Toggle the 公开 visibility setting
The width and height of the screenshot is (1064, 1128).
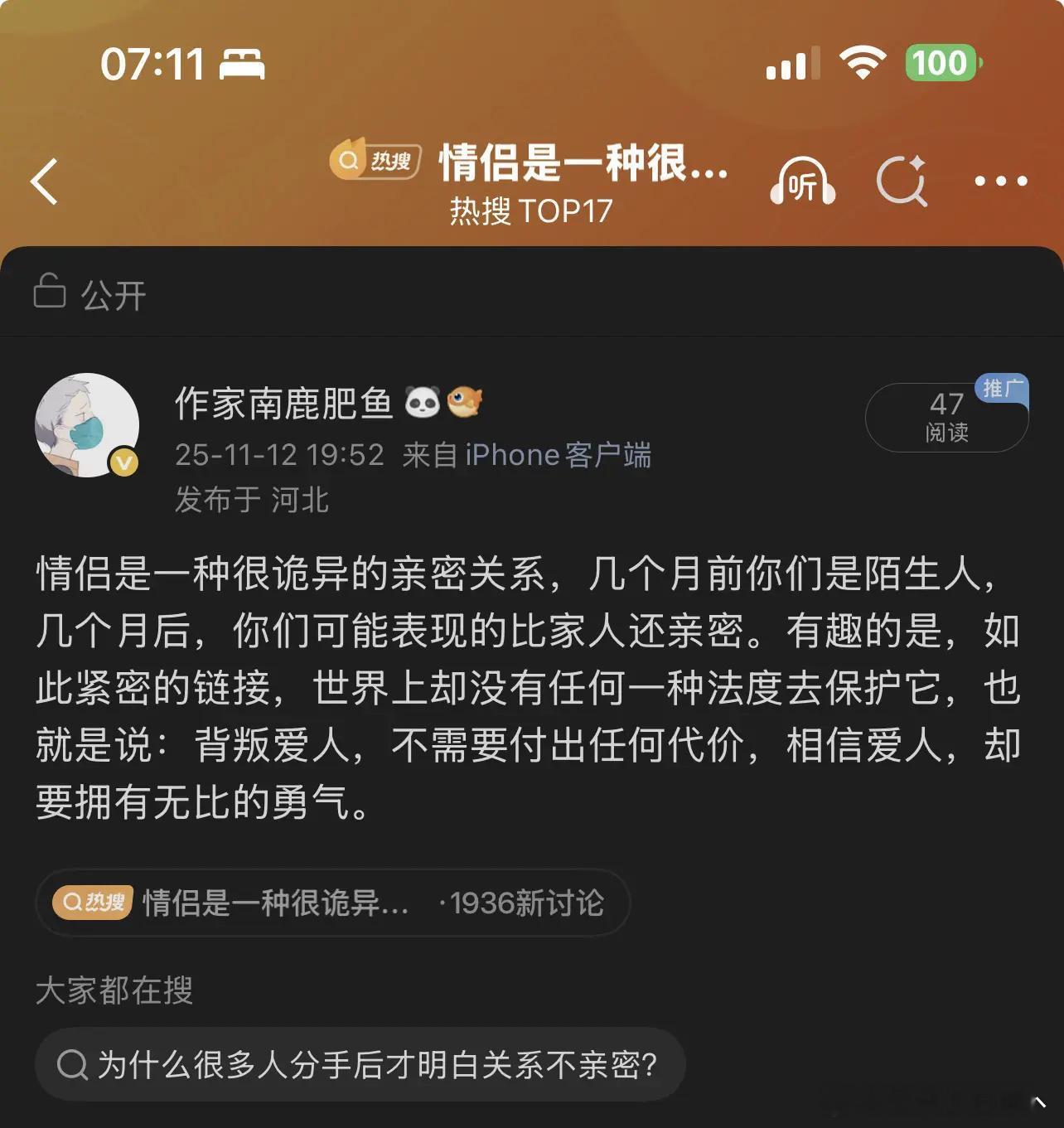112,293
